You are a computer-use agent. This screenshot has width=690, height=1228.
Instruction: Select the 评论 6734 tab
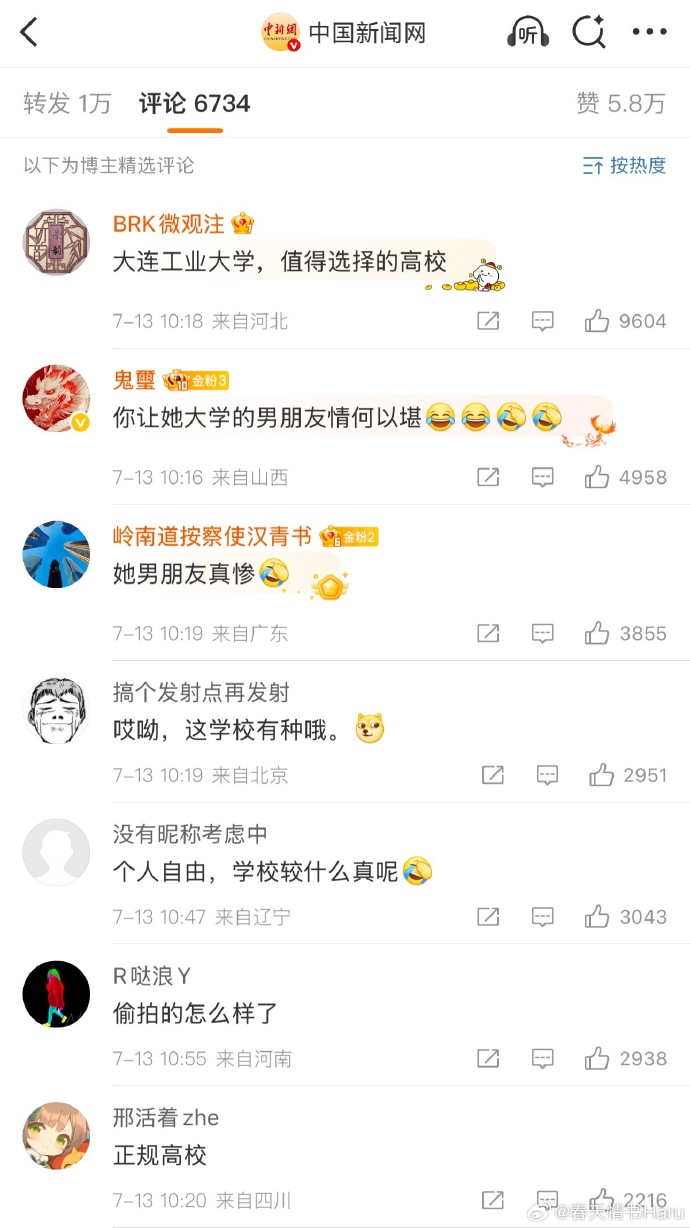click(194, 103)
